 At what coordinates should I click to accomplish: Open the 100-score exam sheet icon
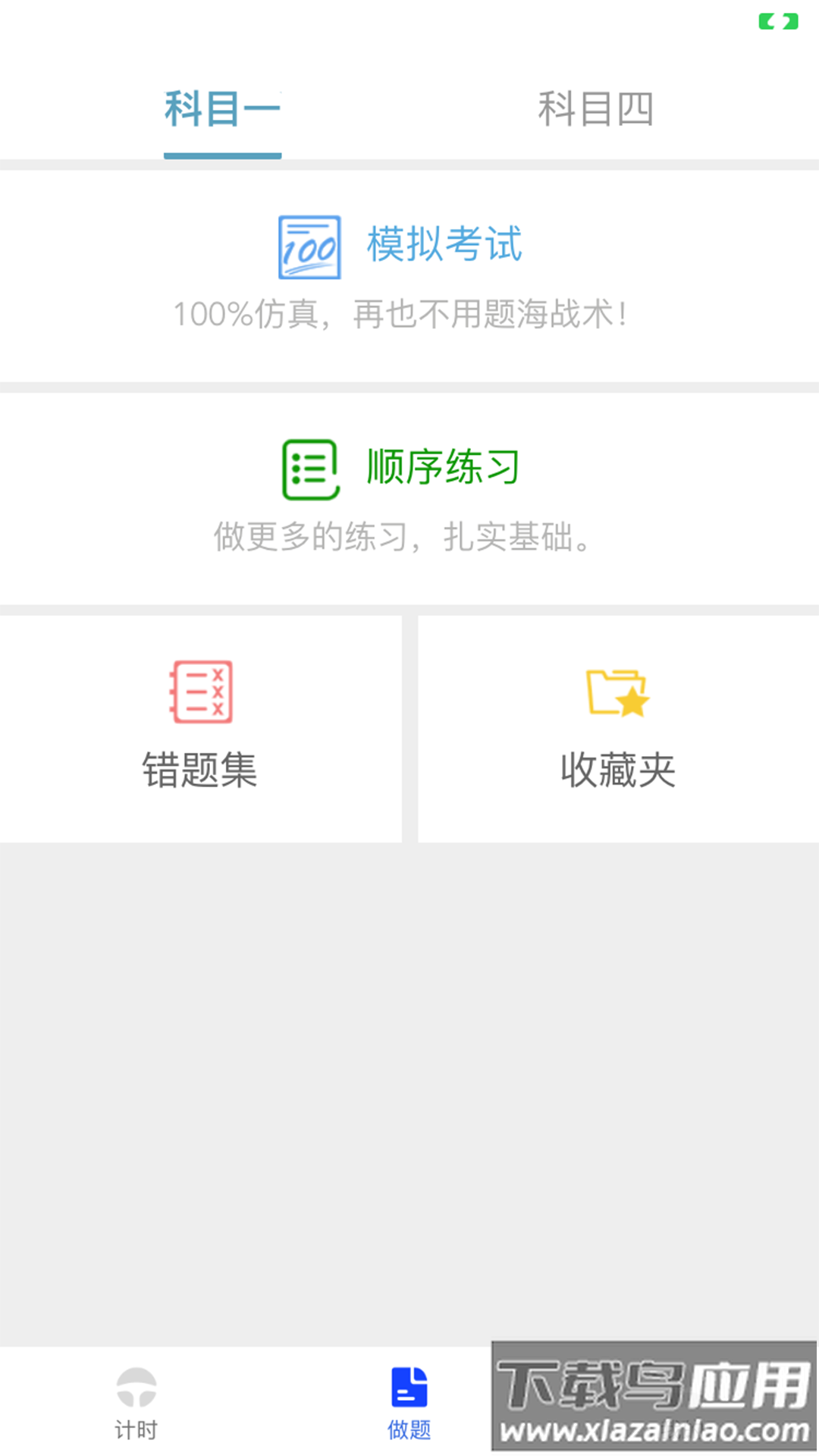click(x=308, y=246)
